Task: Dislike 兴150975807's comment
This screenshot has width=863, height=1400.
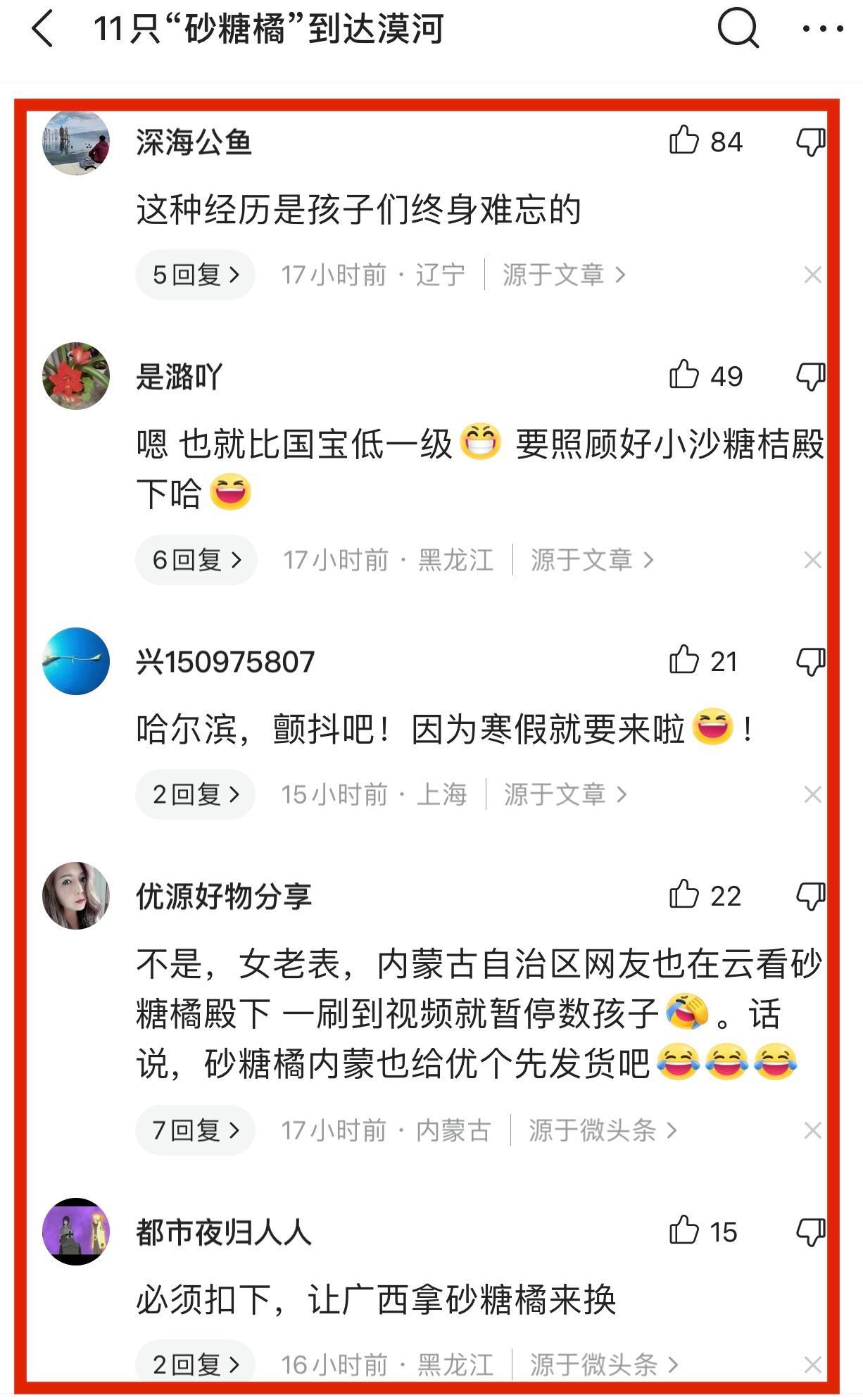Action: [x=810, y=662]
